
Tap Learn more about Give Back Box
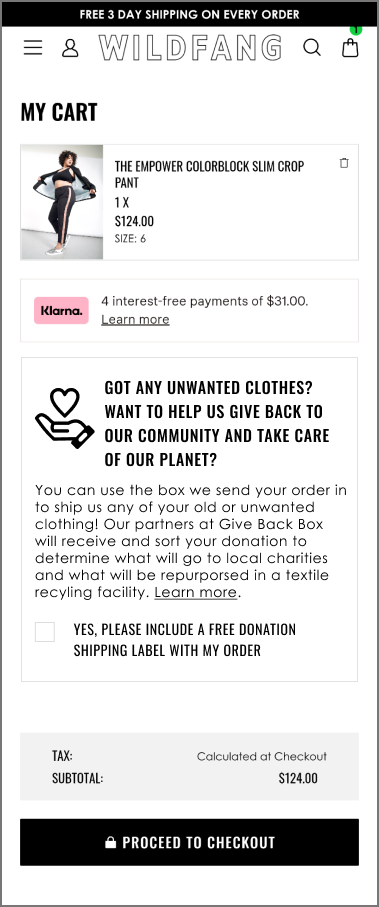(196, 592)
